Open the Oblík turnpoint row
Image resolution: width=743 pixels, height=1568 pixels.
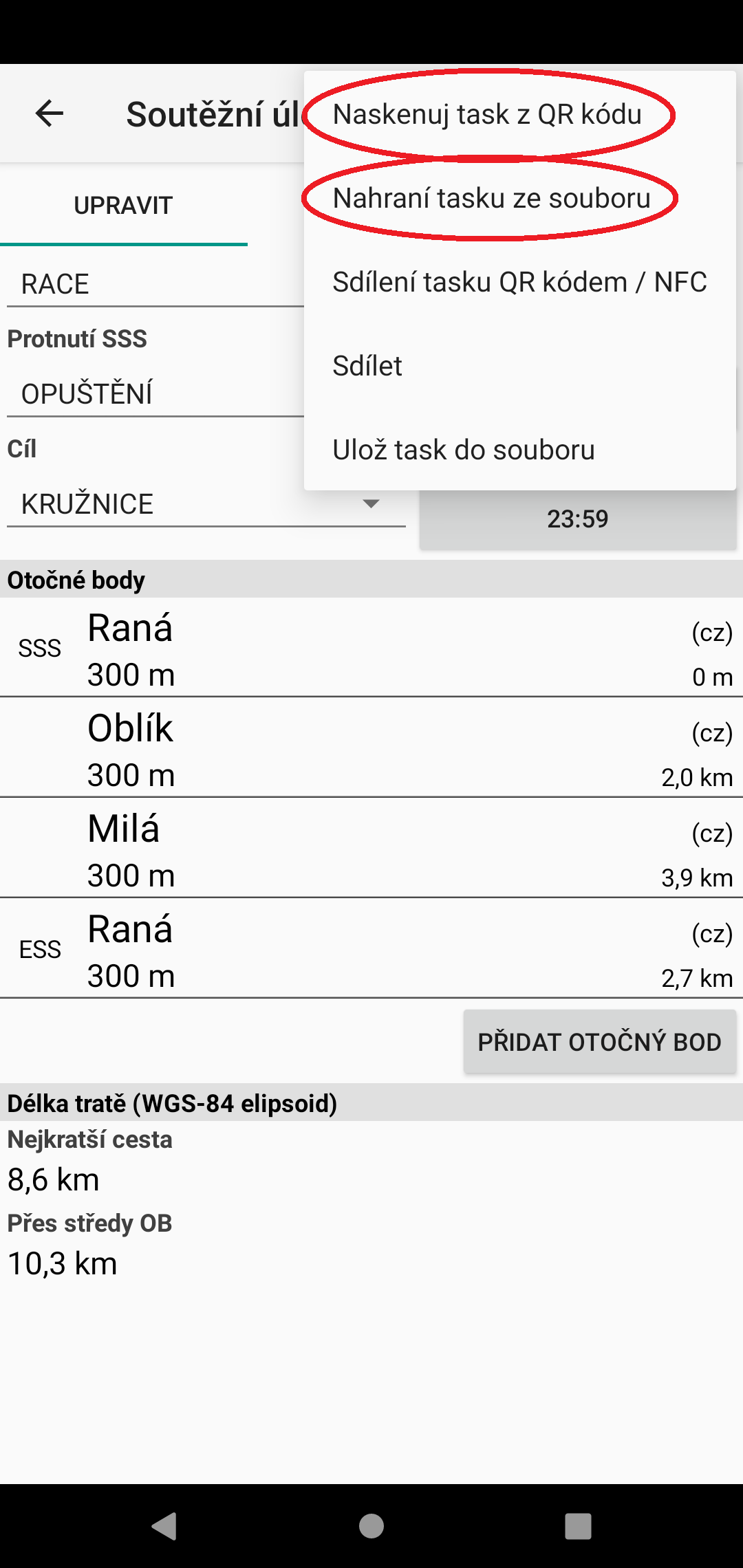pyautogui.click(x=371, y=748)
